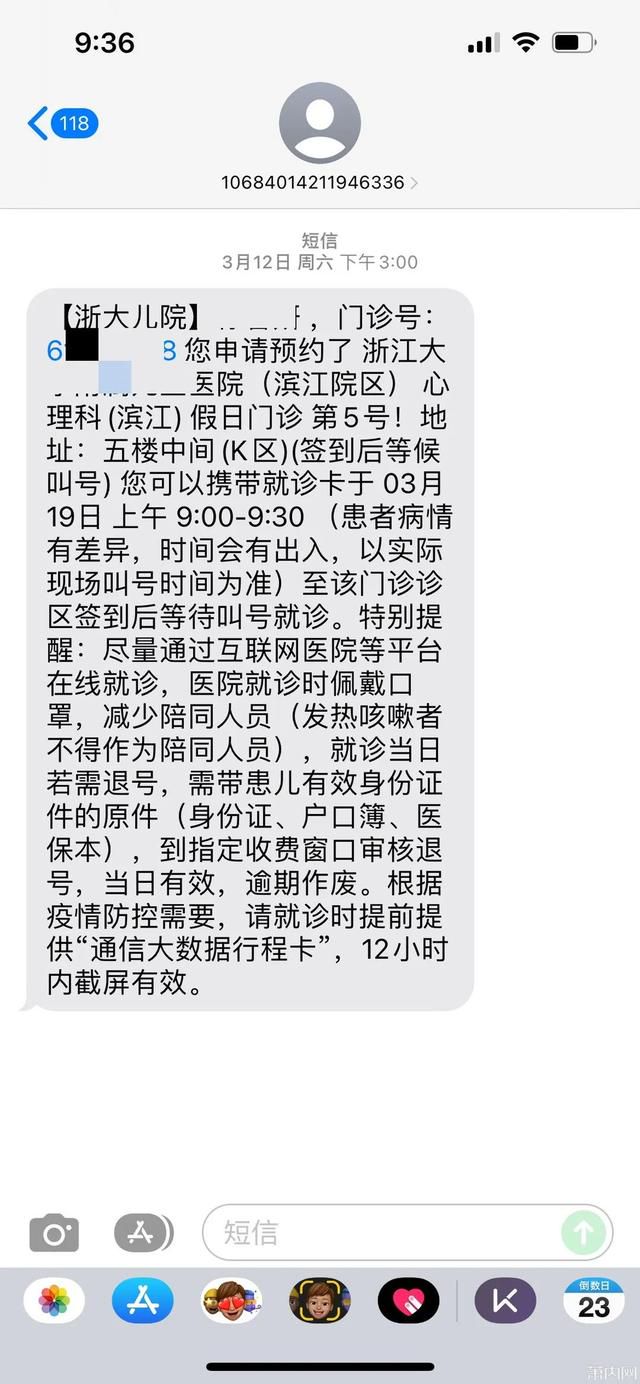Open the Digital Touch heart app
The image size is (640, 1384).
[x=408, y=1301]
